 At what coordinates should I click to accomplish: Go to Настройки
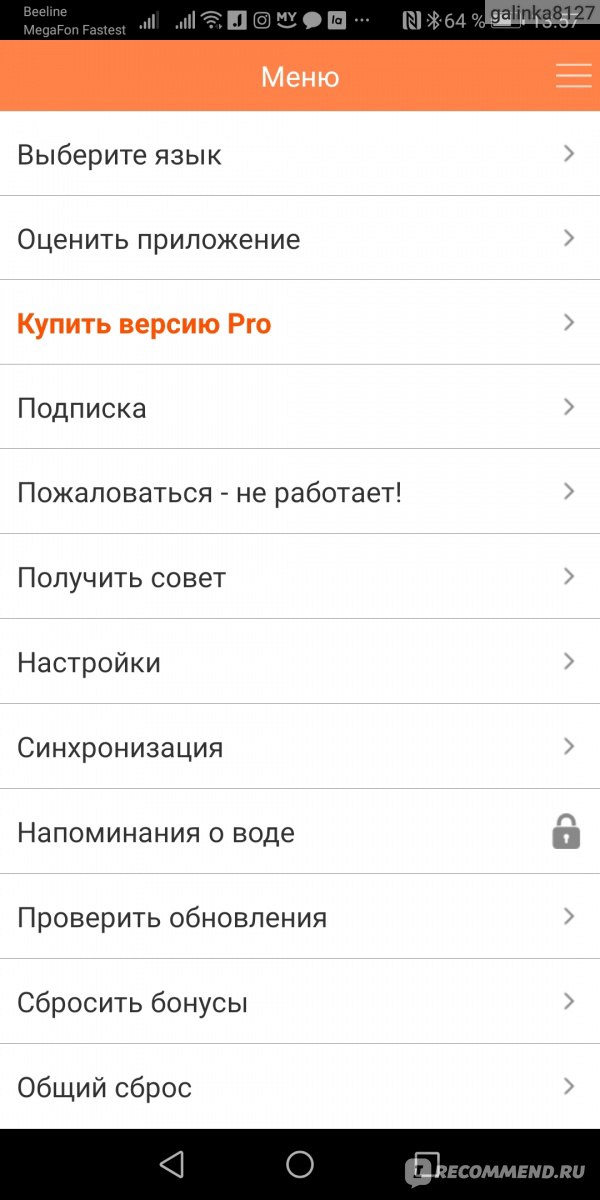[x=300, y=662]
